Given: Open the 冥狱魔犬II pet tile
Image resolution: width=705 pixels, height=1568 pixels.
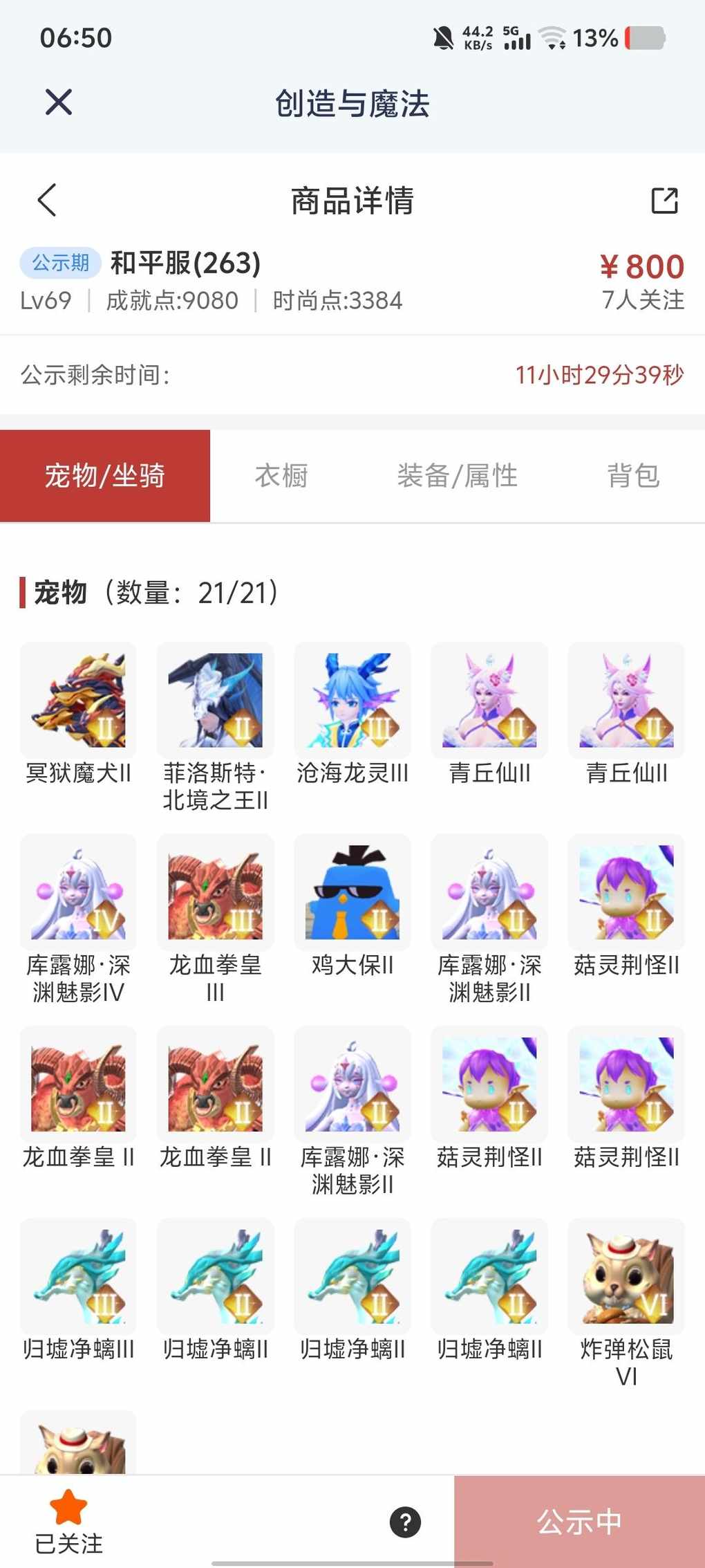Looking at the screenshot, I should click(78, 700).
